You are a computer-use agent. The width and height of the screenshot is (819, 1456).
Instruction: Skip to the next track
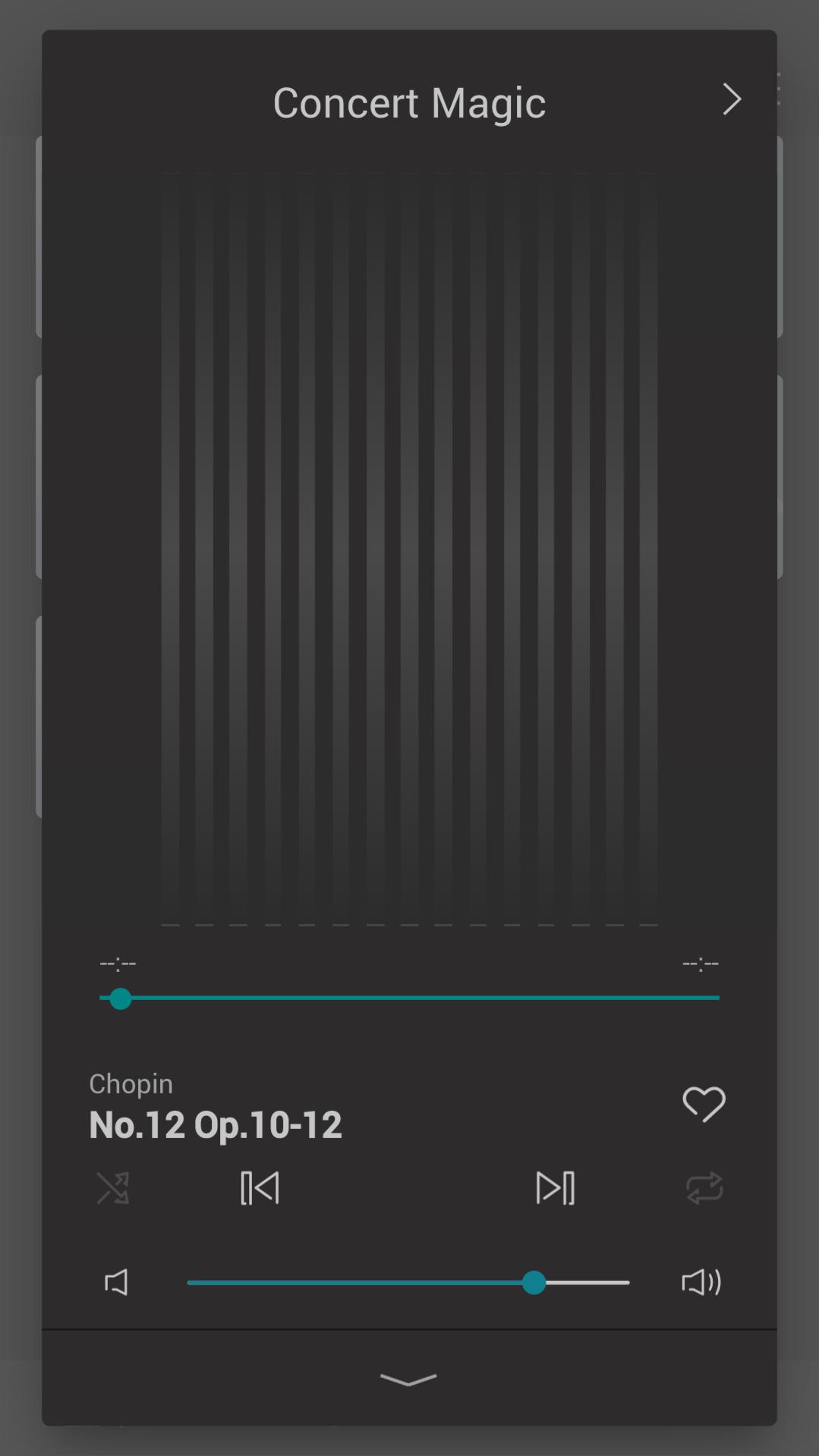pos(556,1188)
